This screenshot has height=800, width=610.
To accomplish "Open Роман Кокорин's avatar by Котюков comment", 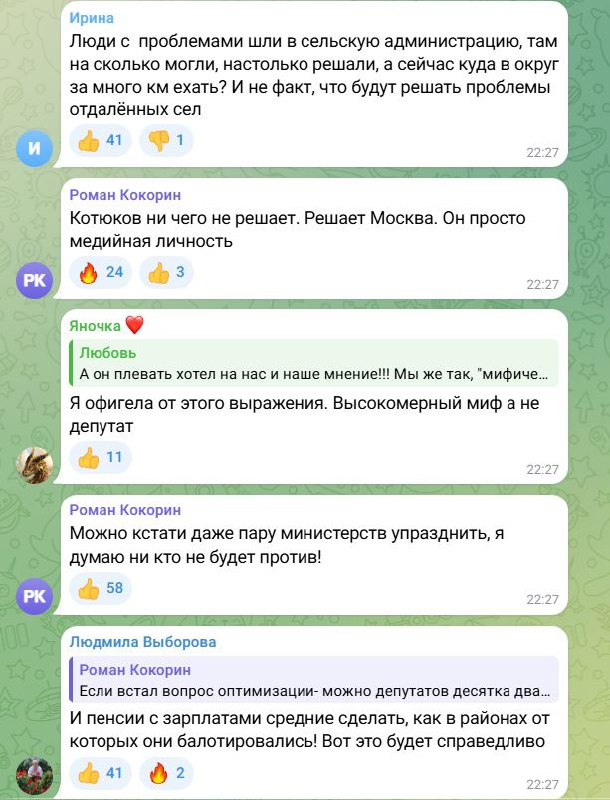I will coord(35,280).
